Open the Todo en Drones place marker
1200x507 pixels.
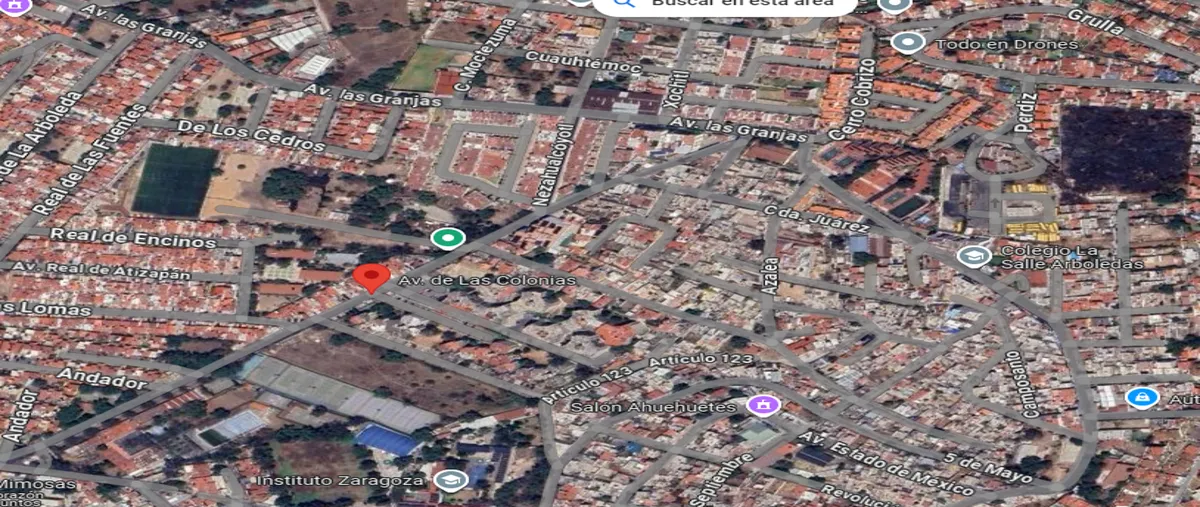[x=907, y=43]
